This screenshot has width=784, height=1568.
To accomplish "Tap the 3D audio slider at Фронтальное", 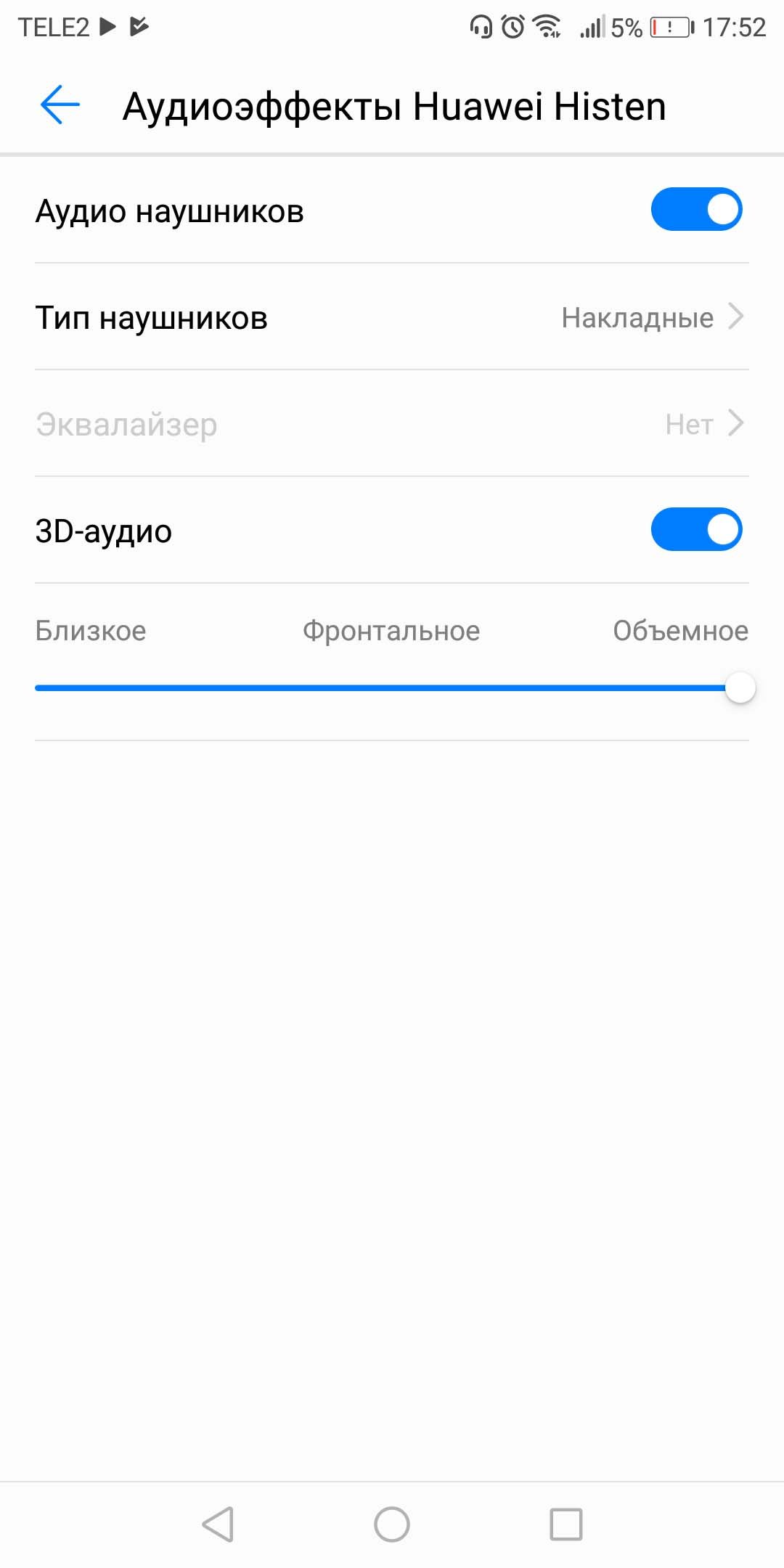I will 391,687.
